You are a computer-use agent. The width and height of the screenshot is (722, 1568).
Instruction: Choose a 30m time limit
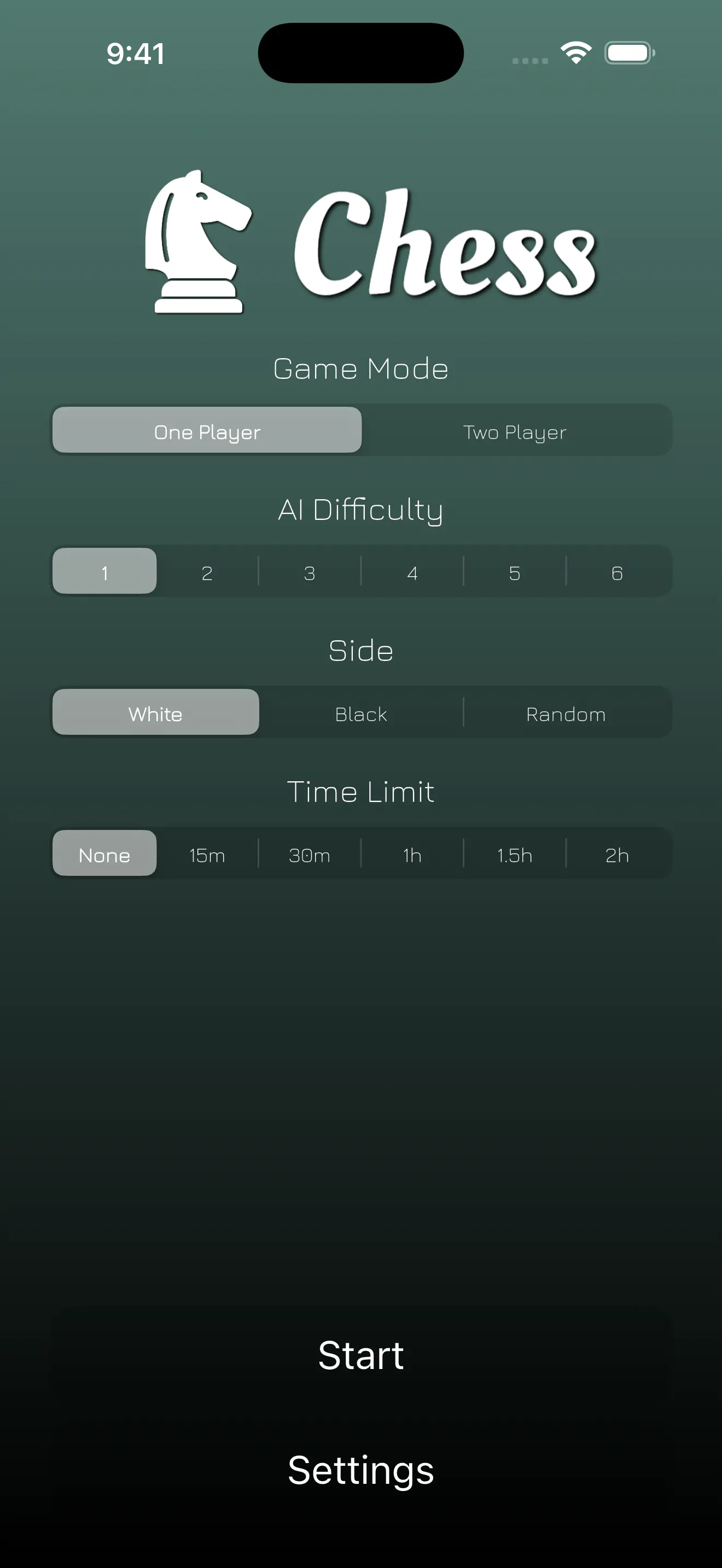pos(309,854)
